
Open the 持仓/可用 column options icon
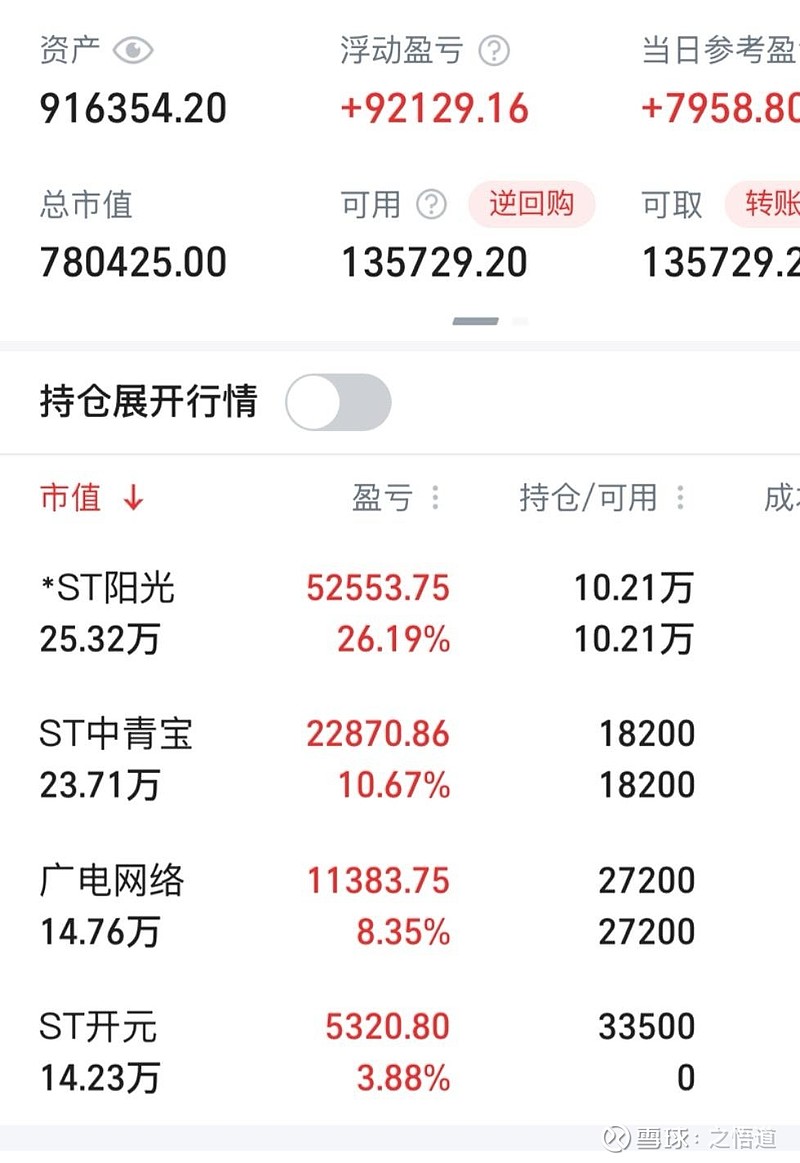point(679,497)
